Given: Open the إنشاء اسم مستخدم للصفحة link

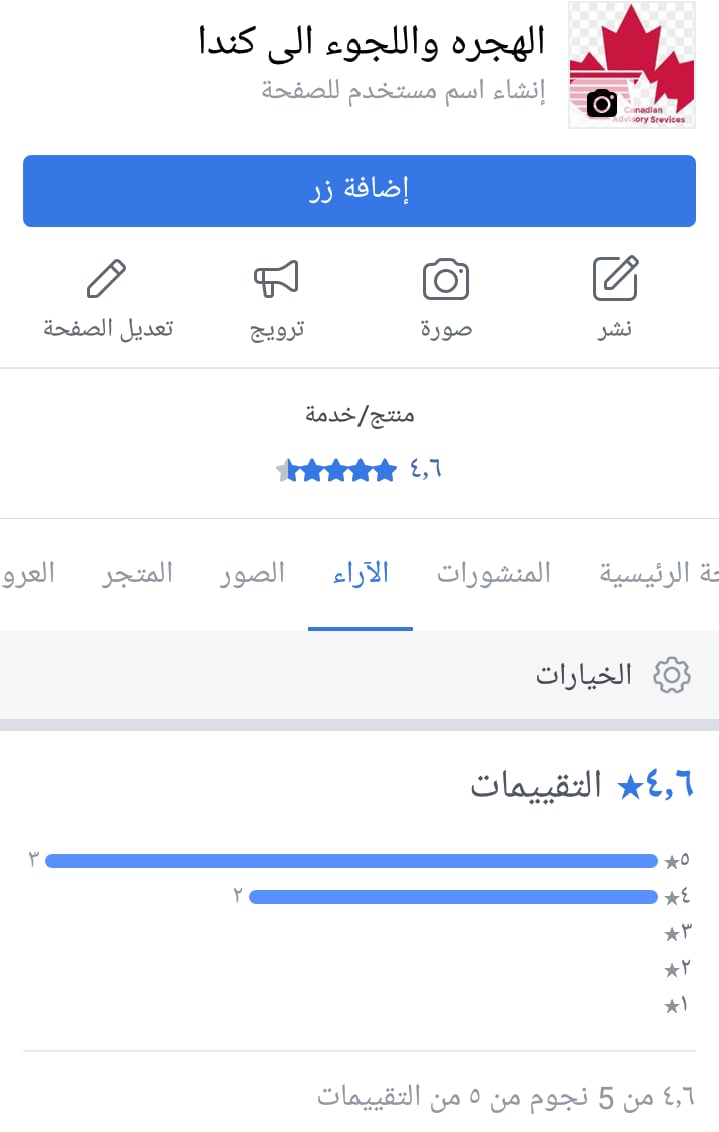Looking at the screenshot, I should 403,91.
